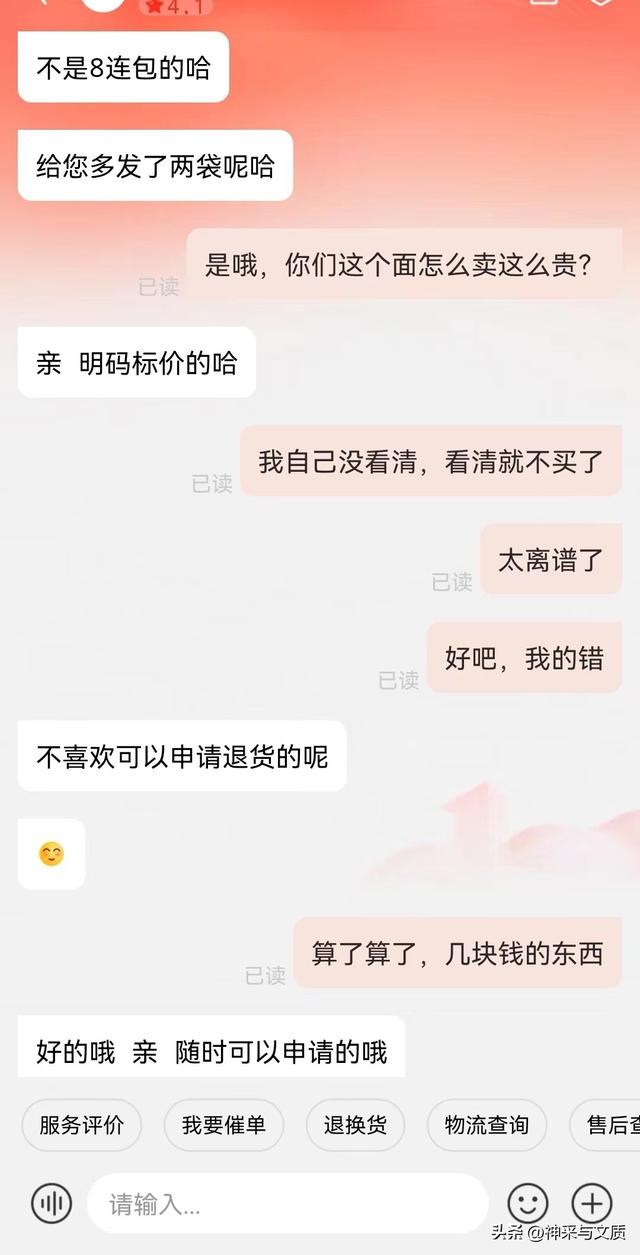Open the 退换货 option
This screenshot has width=640, height=1255.
click(x=355, y=1125)
